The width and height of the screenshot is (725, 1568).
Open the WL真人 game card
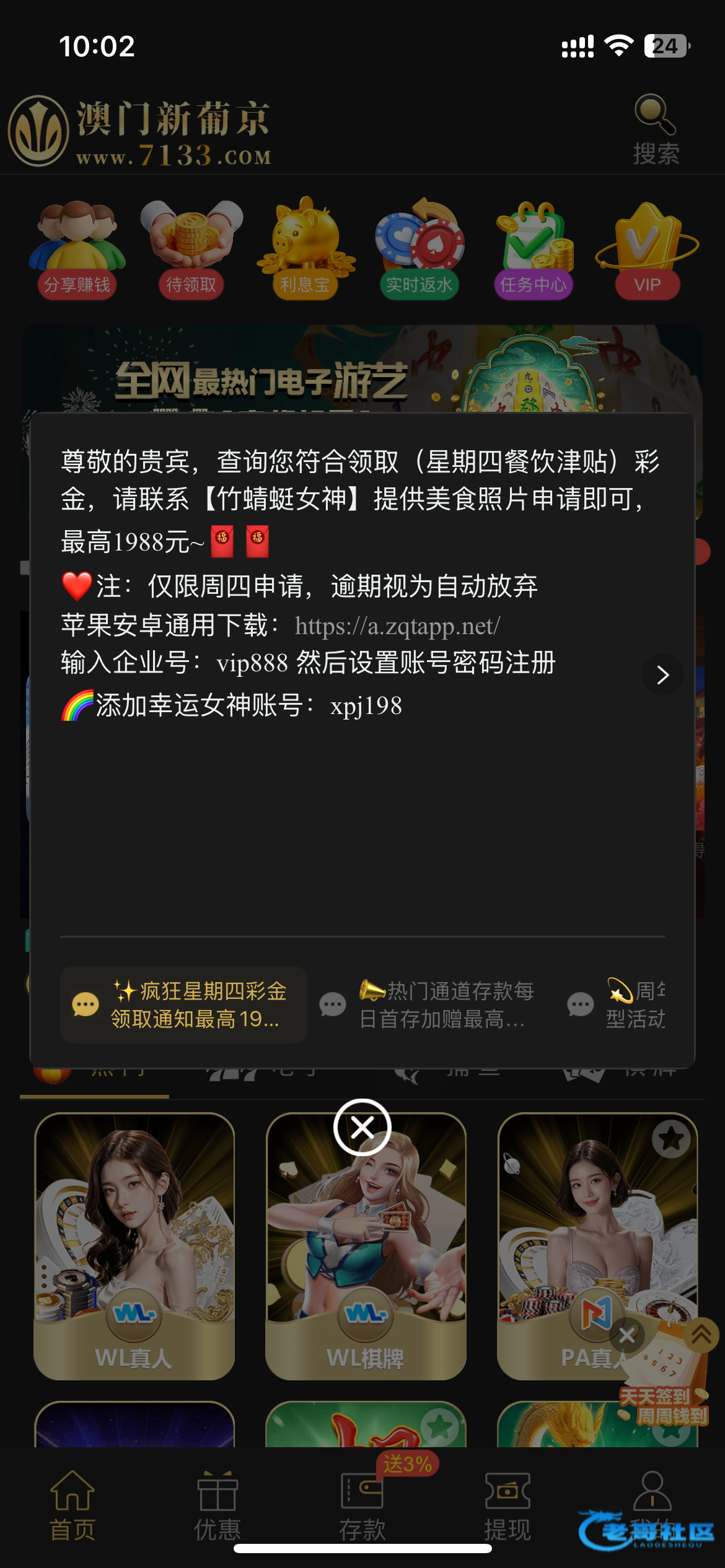(x=134, y=1245)
